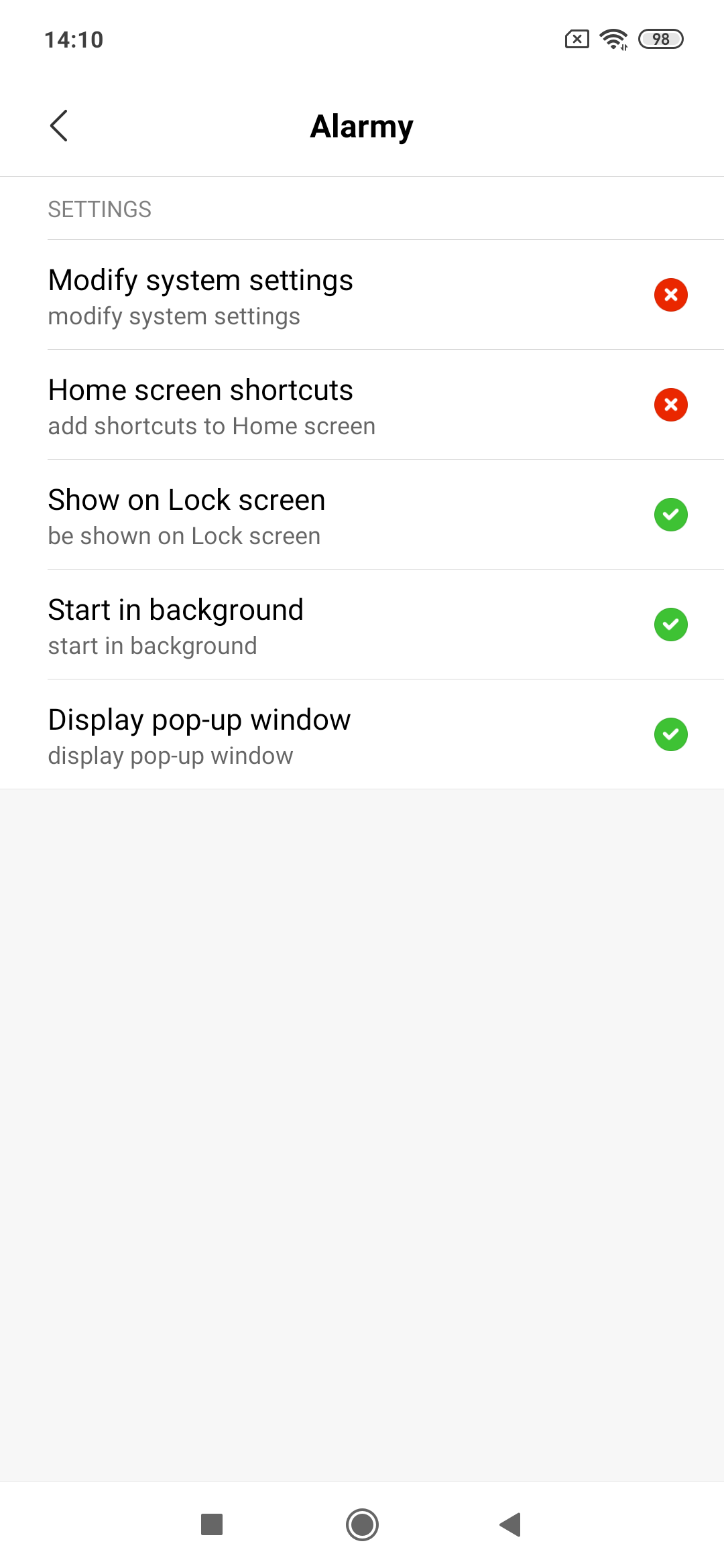Tap the red denied icon for Home screen shortcuts
724x1568 pixels.
671,405
